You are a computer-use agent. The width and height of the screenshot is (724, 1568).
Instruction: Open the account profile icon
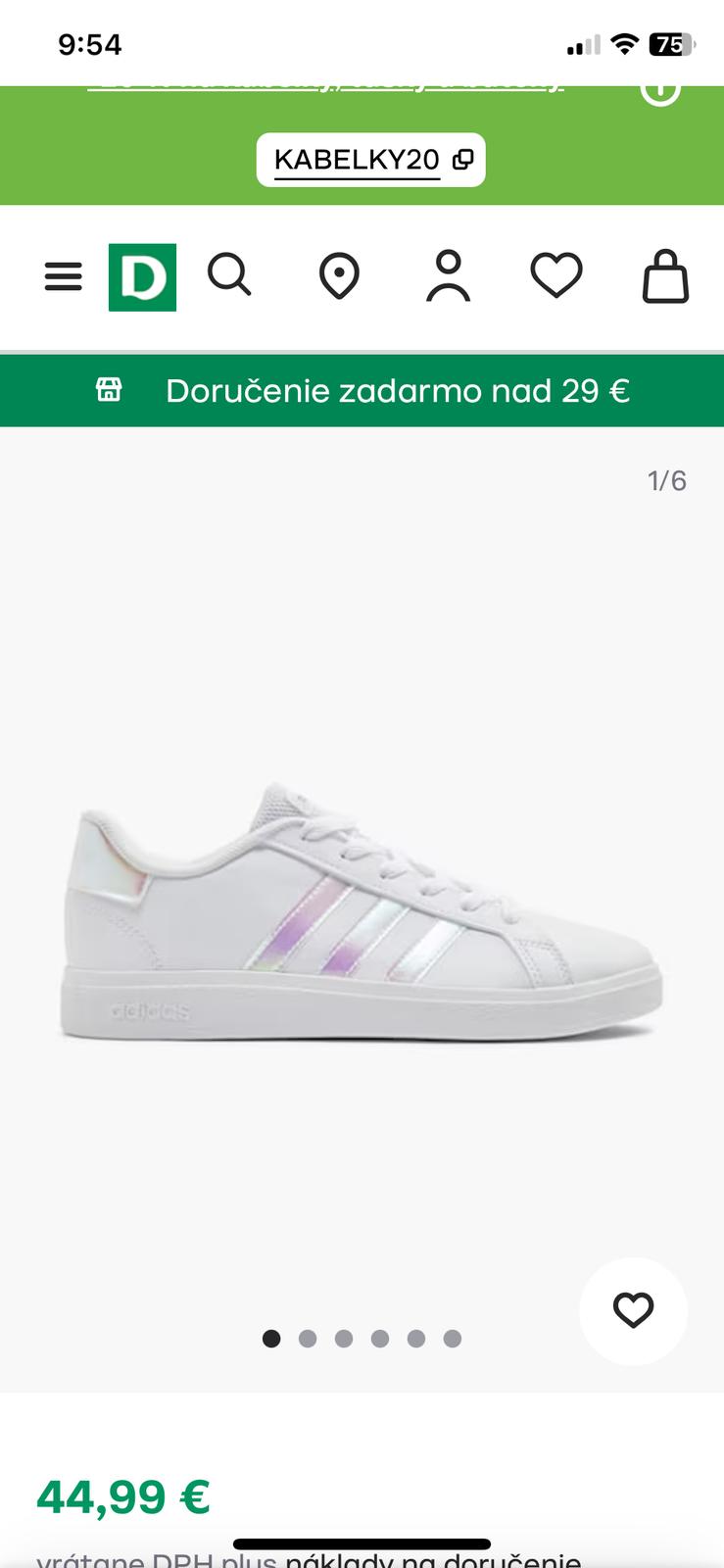pos(448,276)
